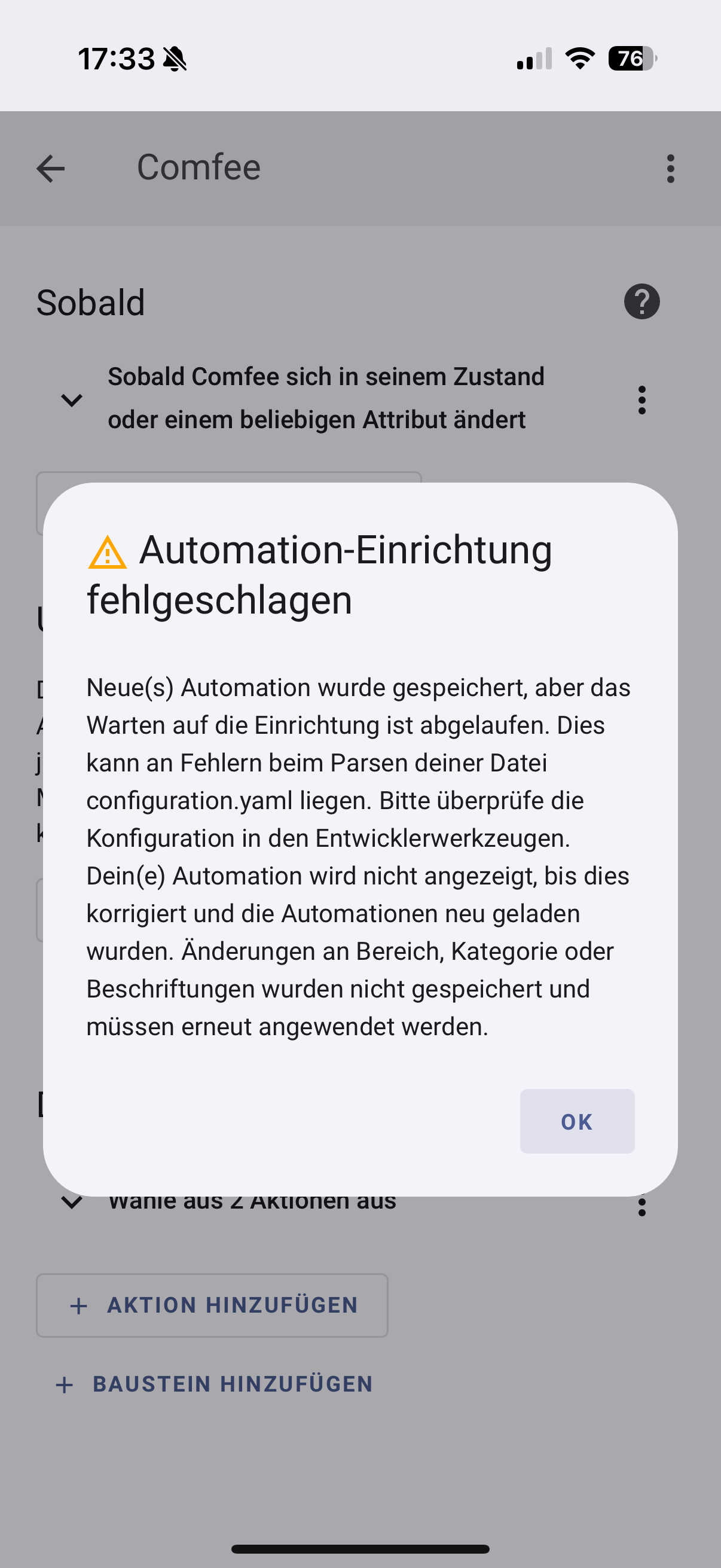Tap Aktion hinzufügen button

click(212, 1305)
